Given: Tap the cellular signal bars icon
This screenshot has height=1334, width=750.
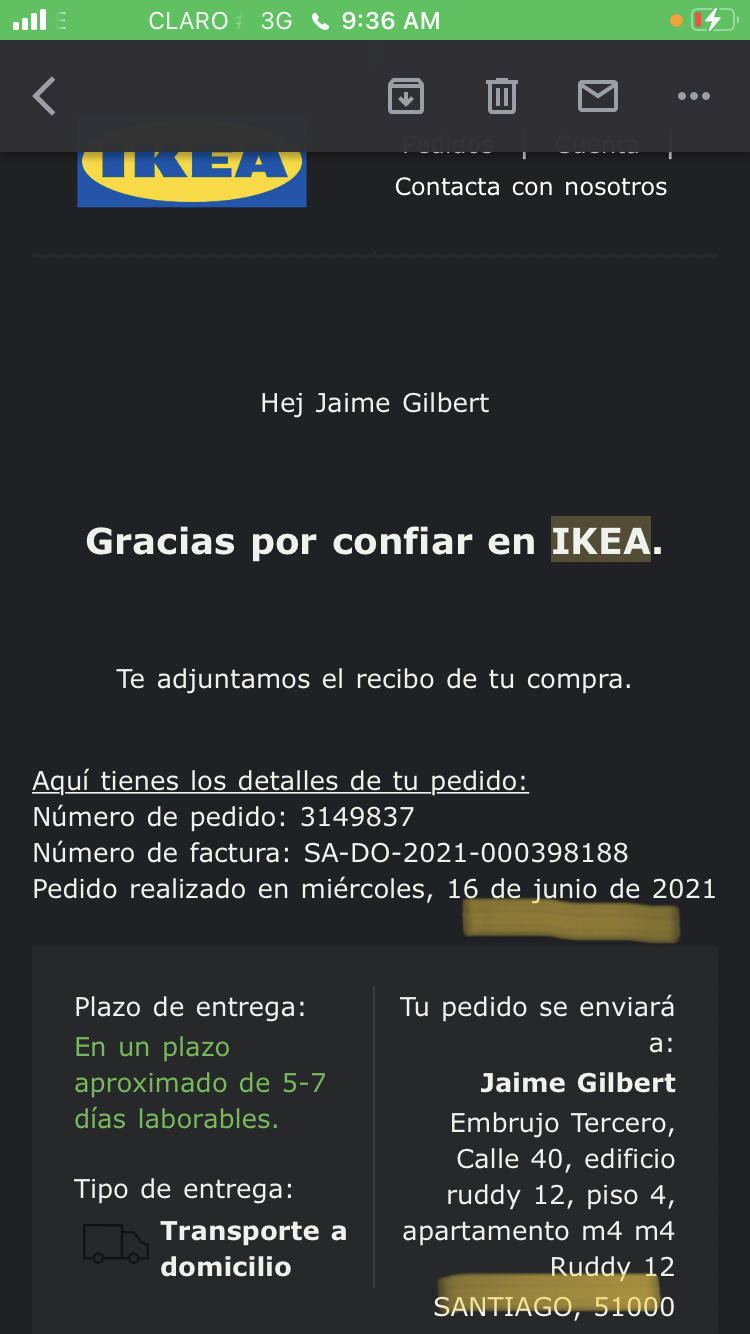Looking at the screenshot, I should tap(30, 18).
